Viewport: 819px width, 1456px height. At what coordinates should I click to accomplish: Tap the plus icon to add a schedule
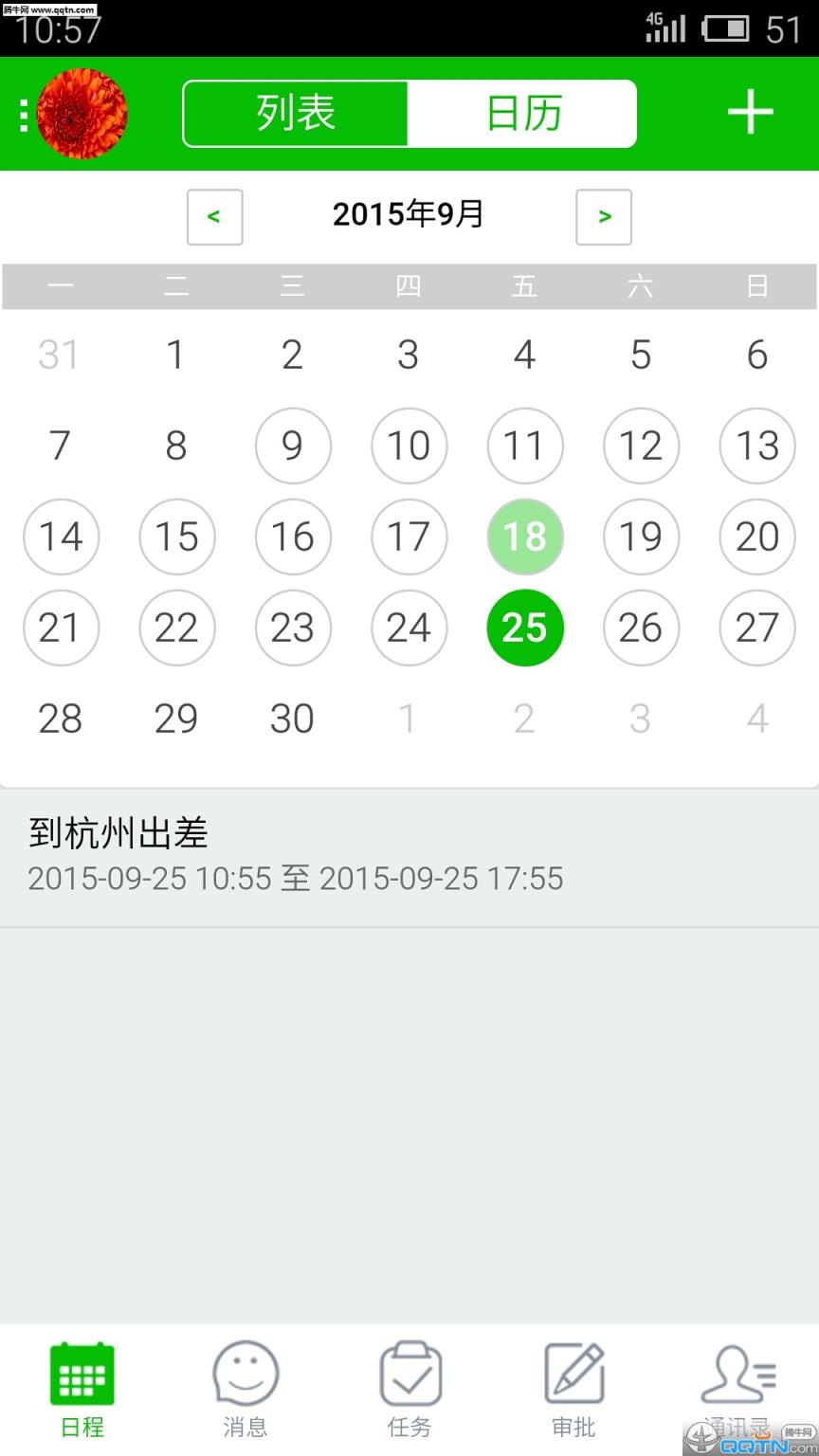pos(750,113)
